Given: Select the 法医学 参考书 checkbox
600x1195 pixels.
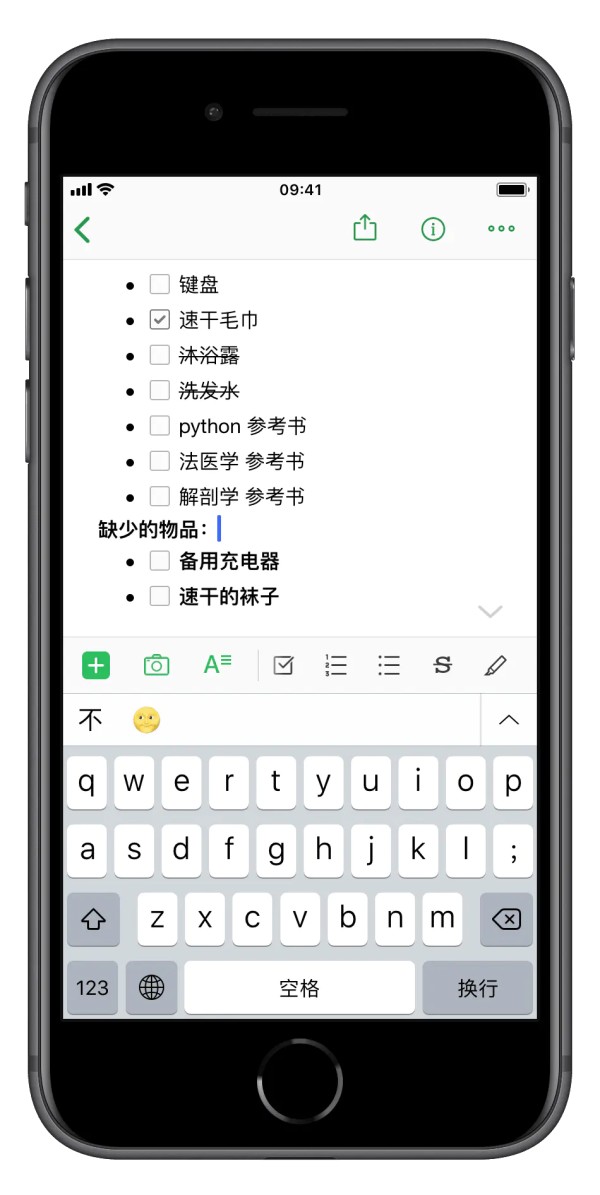Looking at the screenshot, I should [x=159, y=461].
